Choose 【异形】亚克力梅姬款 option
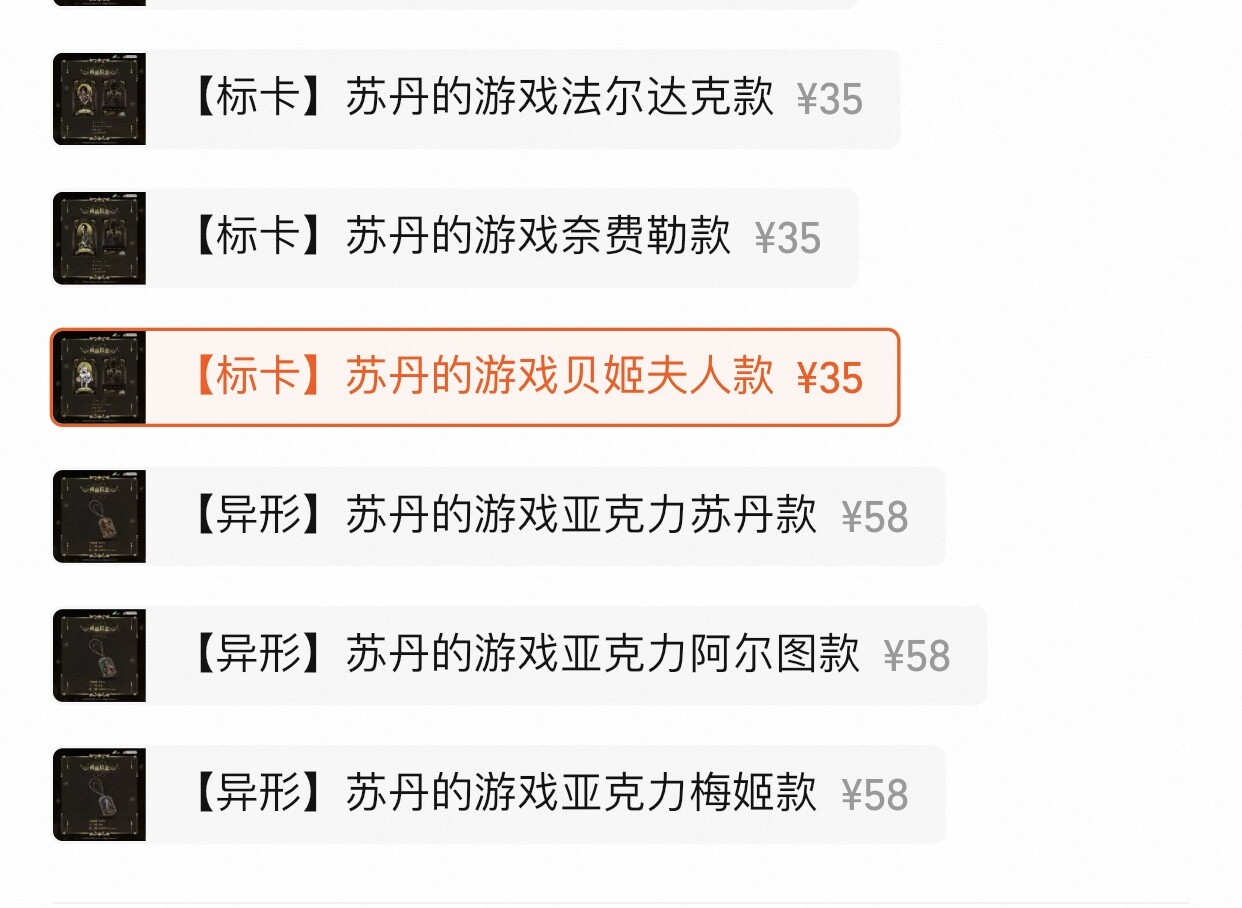1242x908 pixels. 498,794
